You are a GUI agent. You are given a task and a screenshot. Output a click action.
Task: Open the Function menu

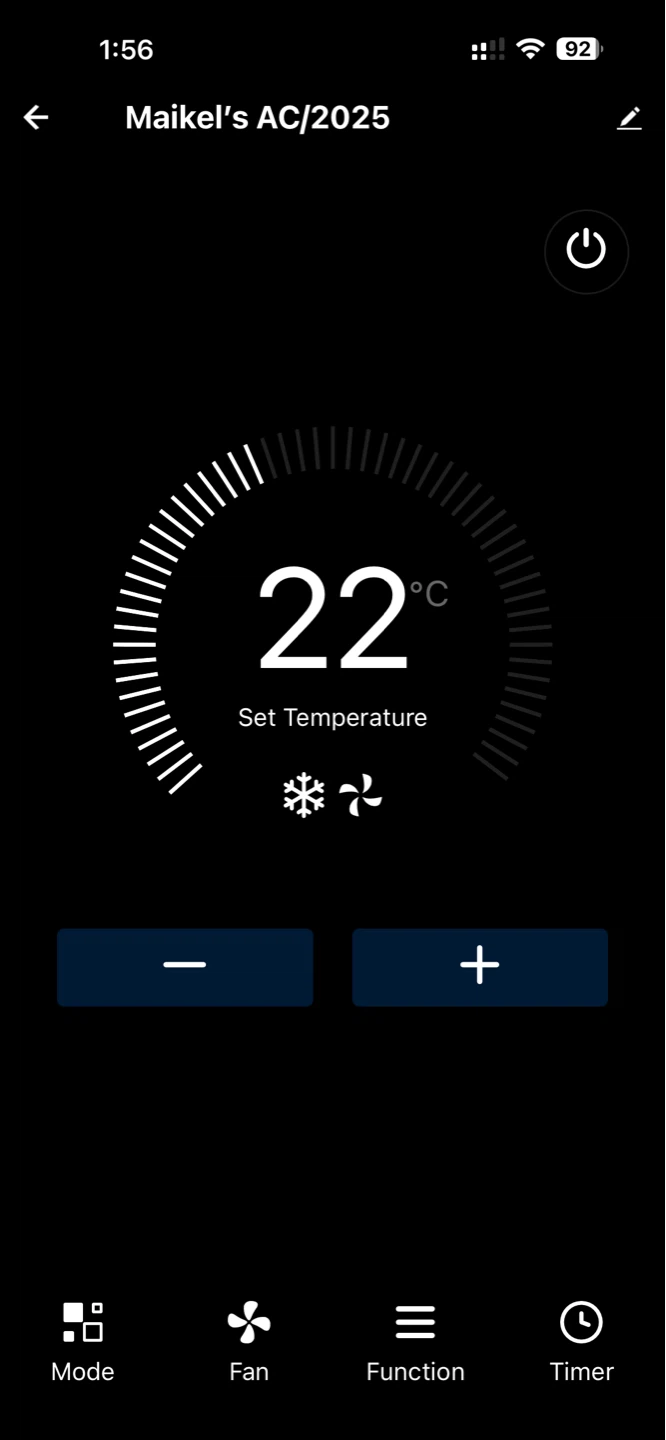(415, 1343)
